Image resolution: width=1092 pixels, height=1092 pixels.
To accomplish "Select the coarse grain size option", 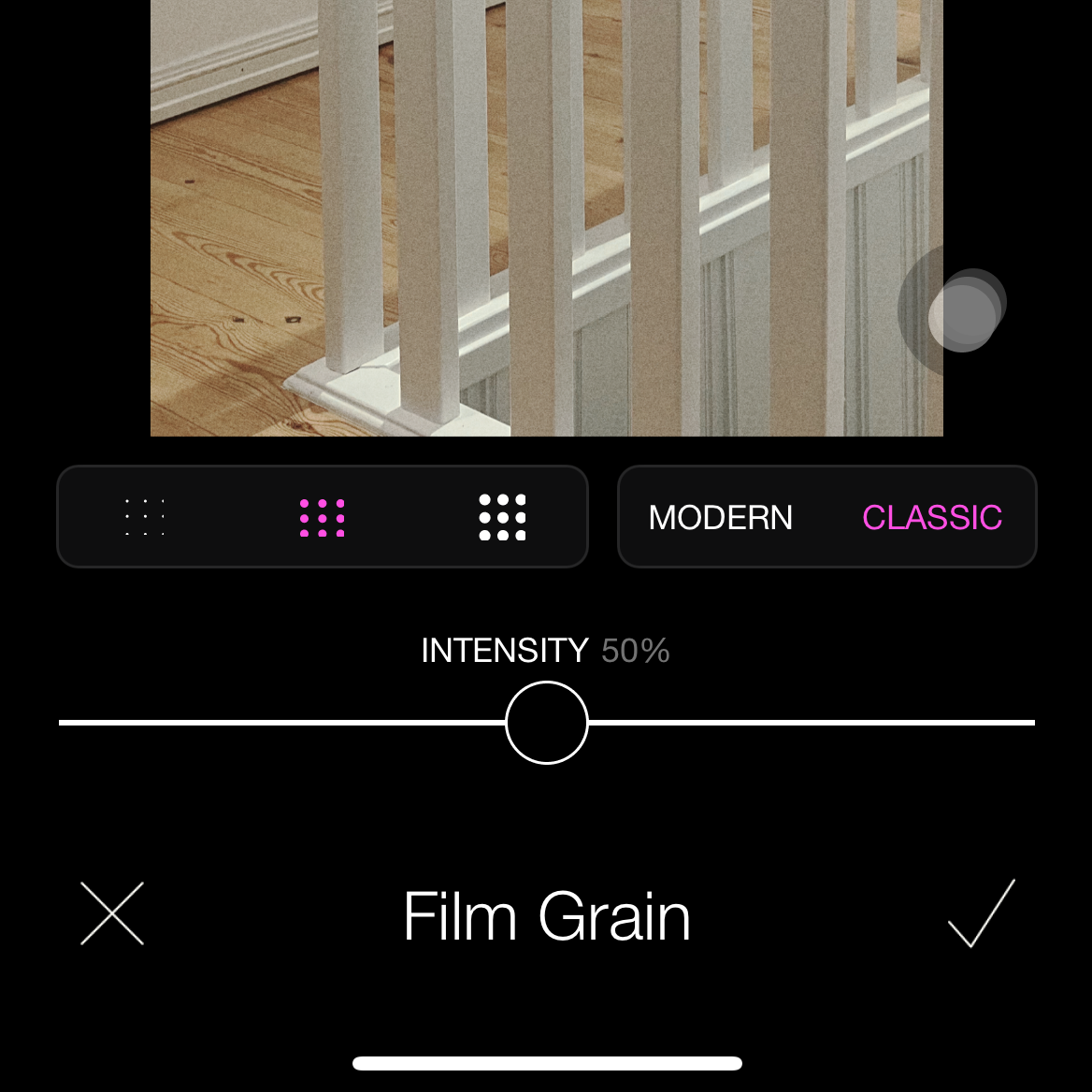I will tap(502, 517).
